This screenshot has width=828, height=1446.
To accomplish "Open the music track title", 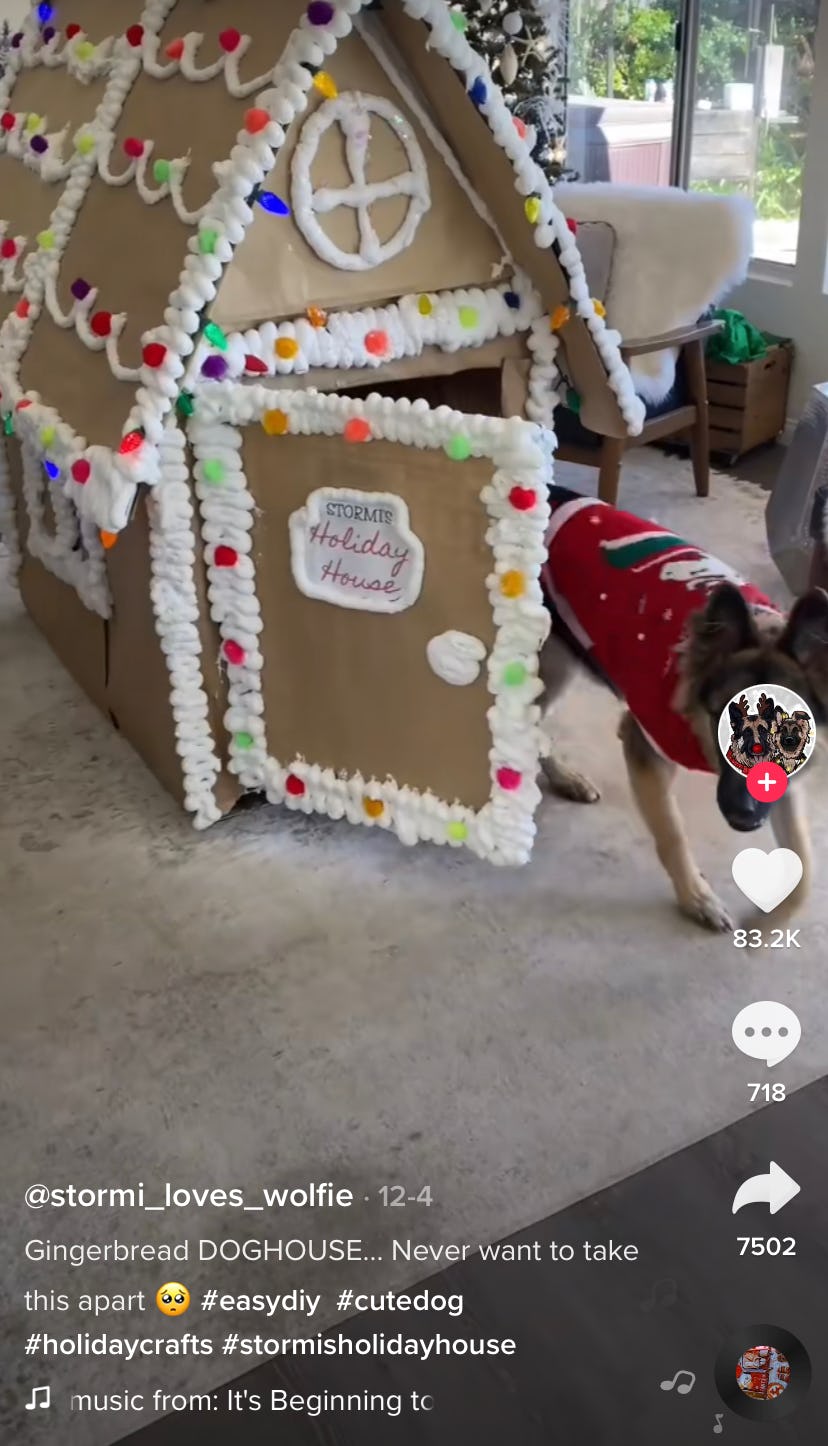I will tap(251, 1400).
